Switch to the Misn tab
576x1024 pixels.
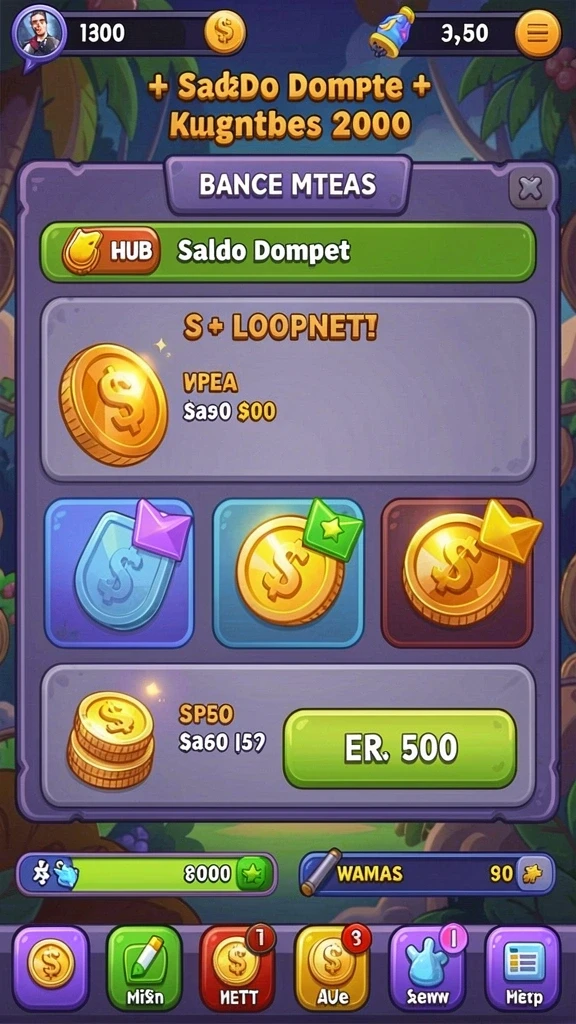click(145, 967)
